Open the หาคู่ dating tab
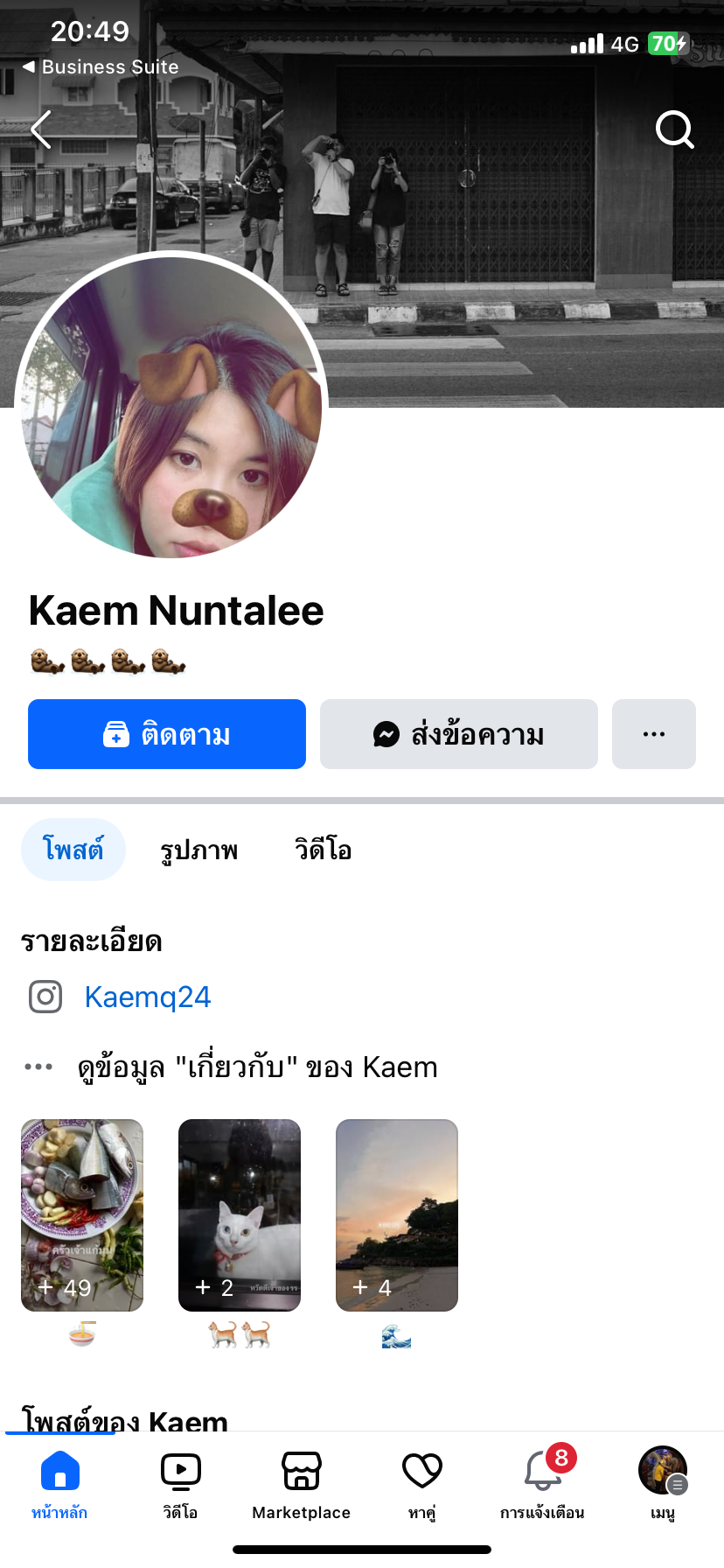724x1568 pixels. pos(421,1481)
